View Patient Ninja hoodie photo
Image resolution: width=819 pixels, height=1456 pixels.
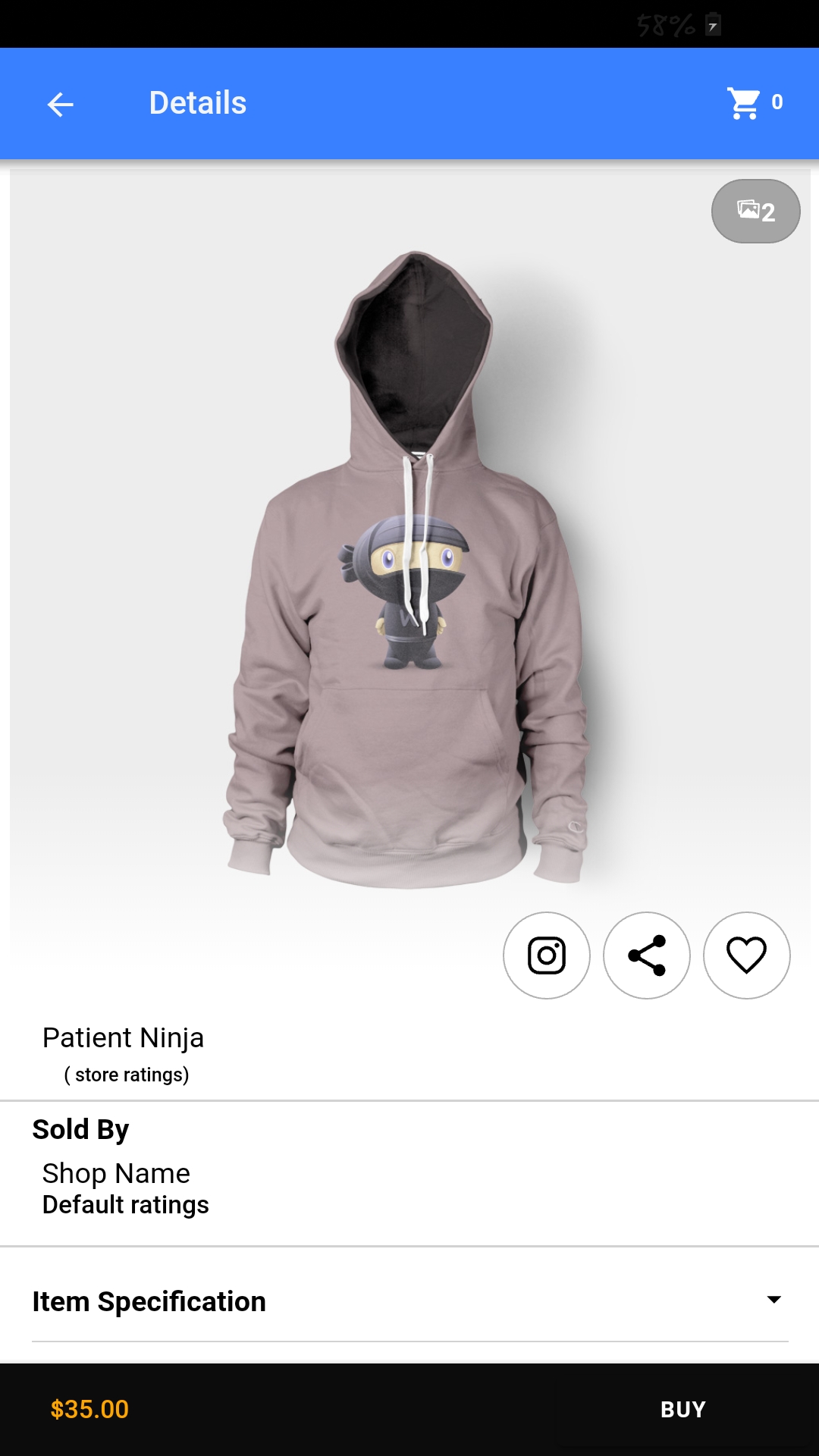409,569
